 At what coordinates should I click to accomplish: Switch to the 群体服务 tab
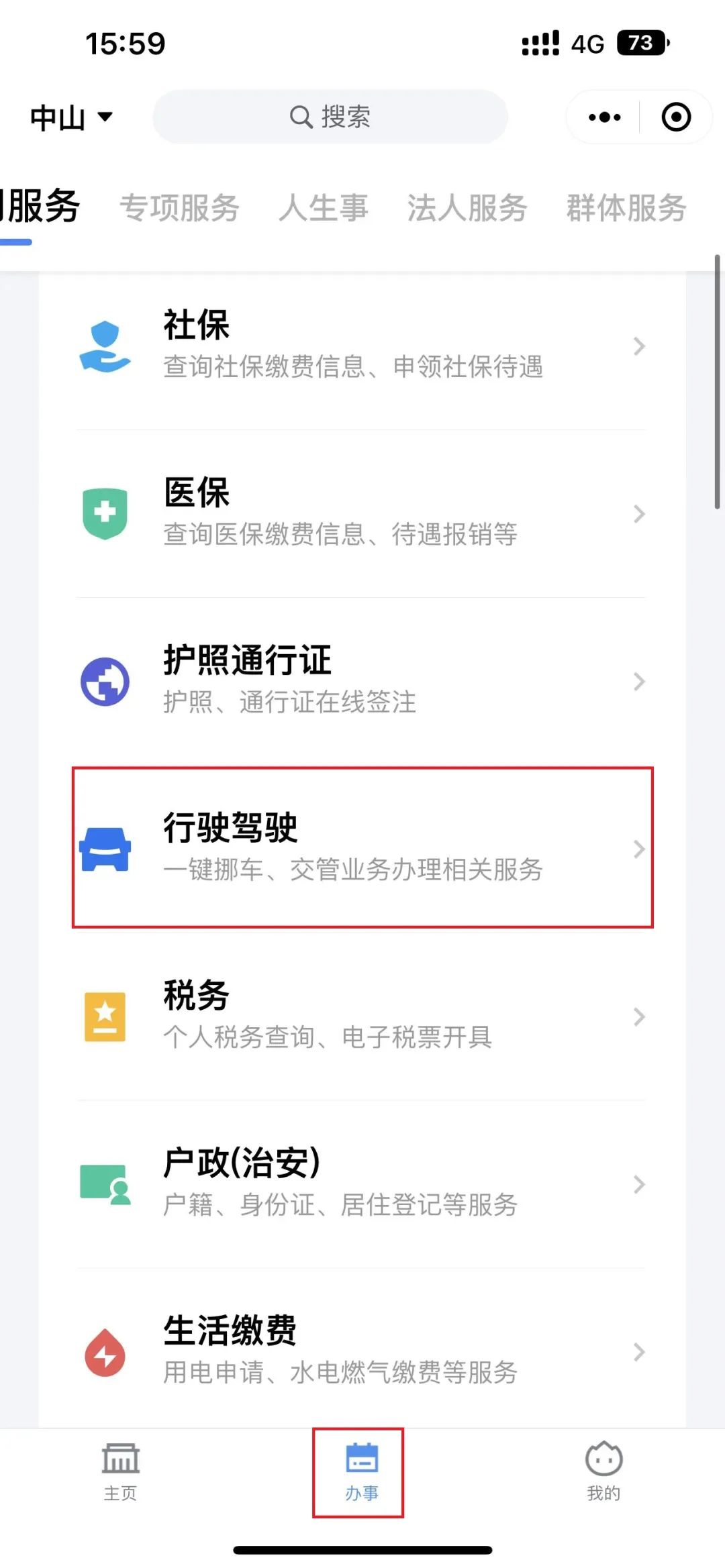(x=626, y=208)
